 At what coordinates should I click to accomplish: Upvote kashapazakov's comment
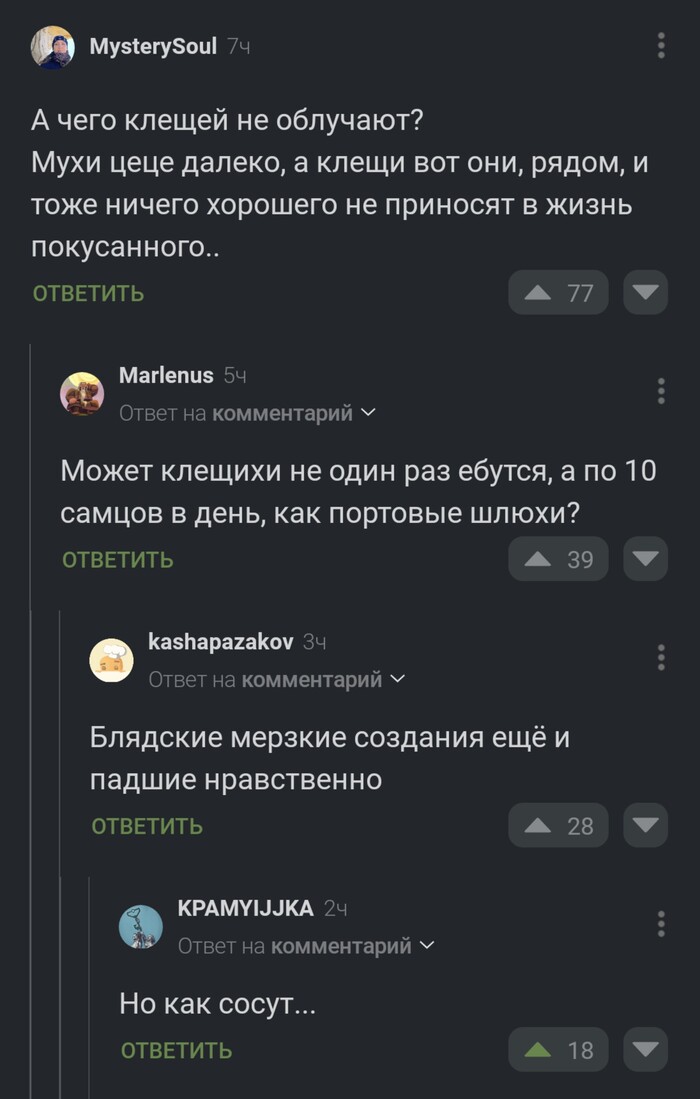pos(558,826)
